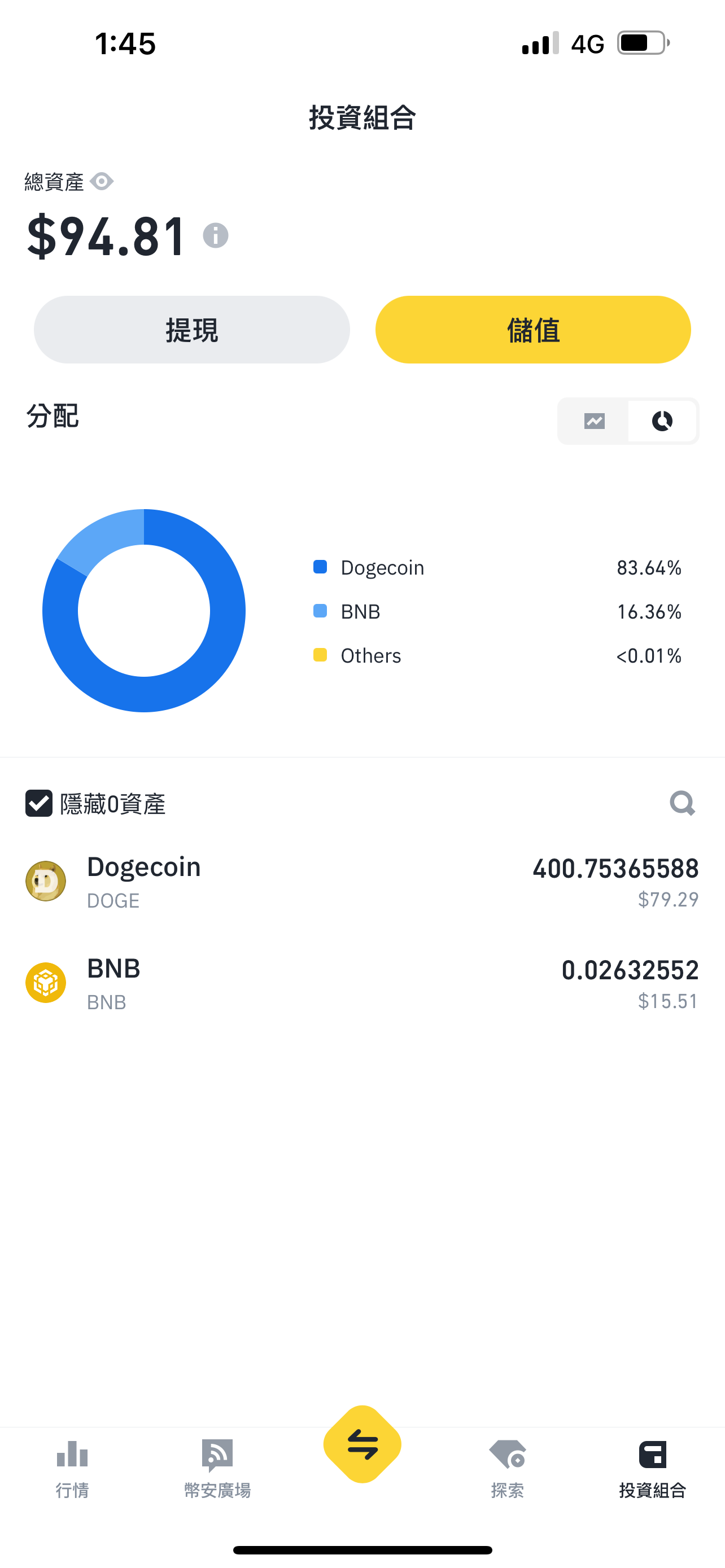Open the 探索 explore tab
This screenshot has height=1568, width=725.
point(507,1468)
